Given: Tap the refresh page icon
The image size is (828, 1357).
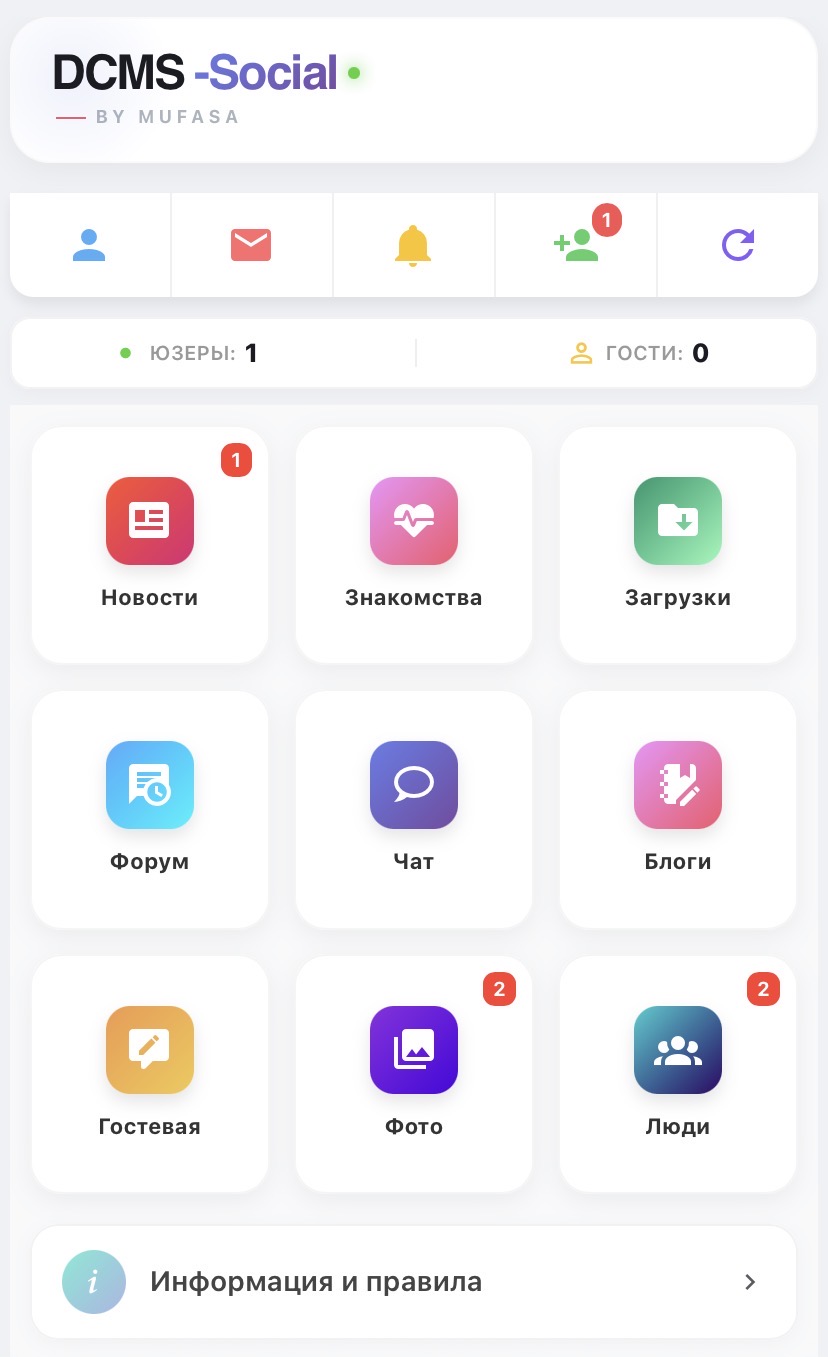Looking at the screenshot, I should [x=738, y=245].
